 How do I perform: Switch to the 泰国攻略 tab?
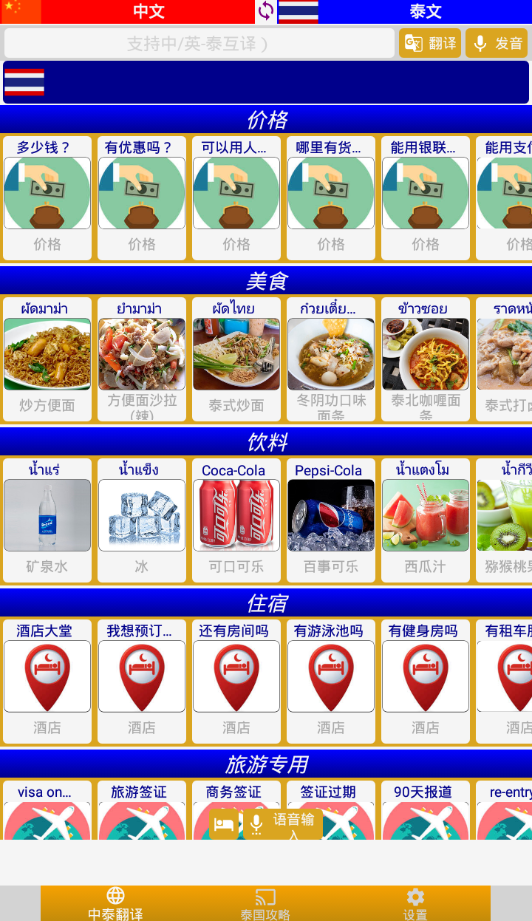click(265, 903)
